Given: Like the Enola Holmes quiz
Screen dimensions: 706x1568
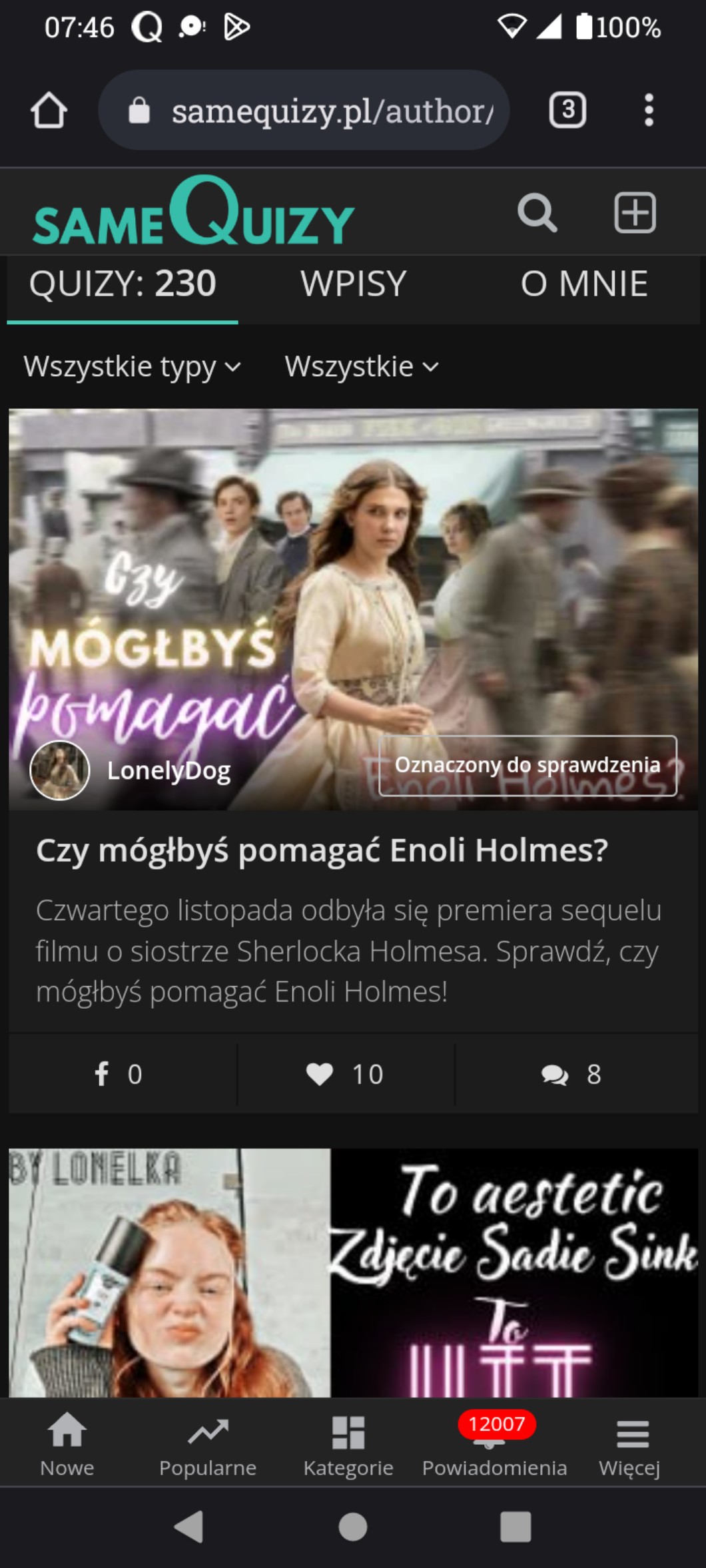Looking at the screenshot, I should tap(345, 1074).
